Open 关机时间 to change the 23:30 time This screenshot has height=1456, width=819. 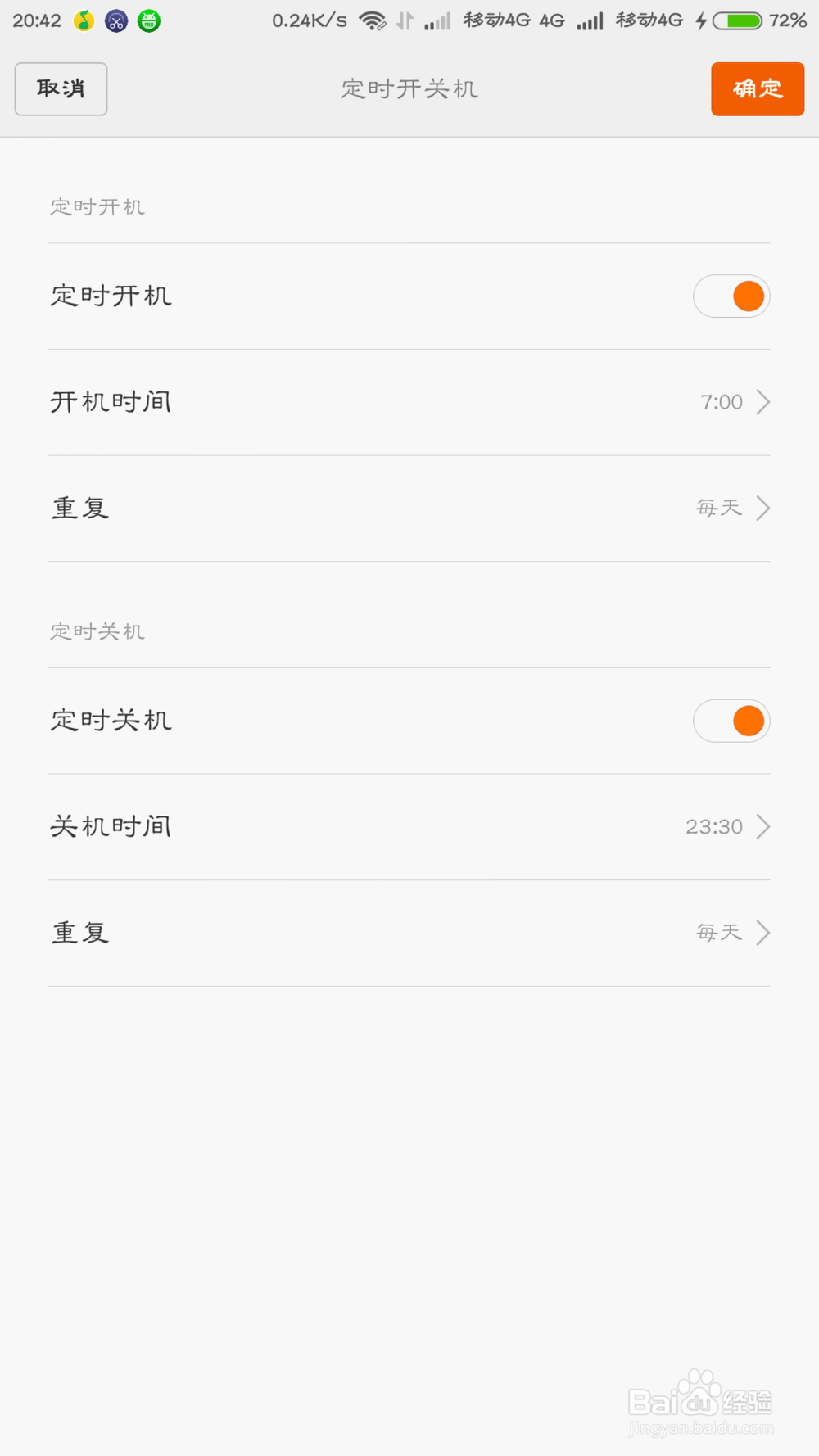[409, 827]
